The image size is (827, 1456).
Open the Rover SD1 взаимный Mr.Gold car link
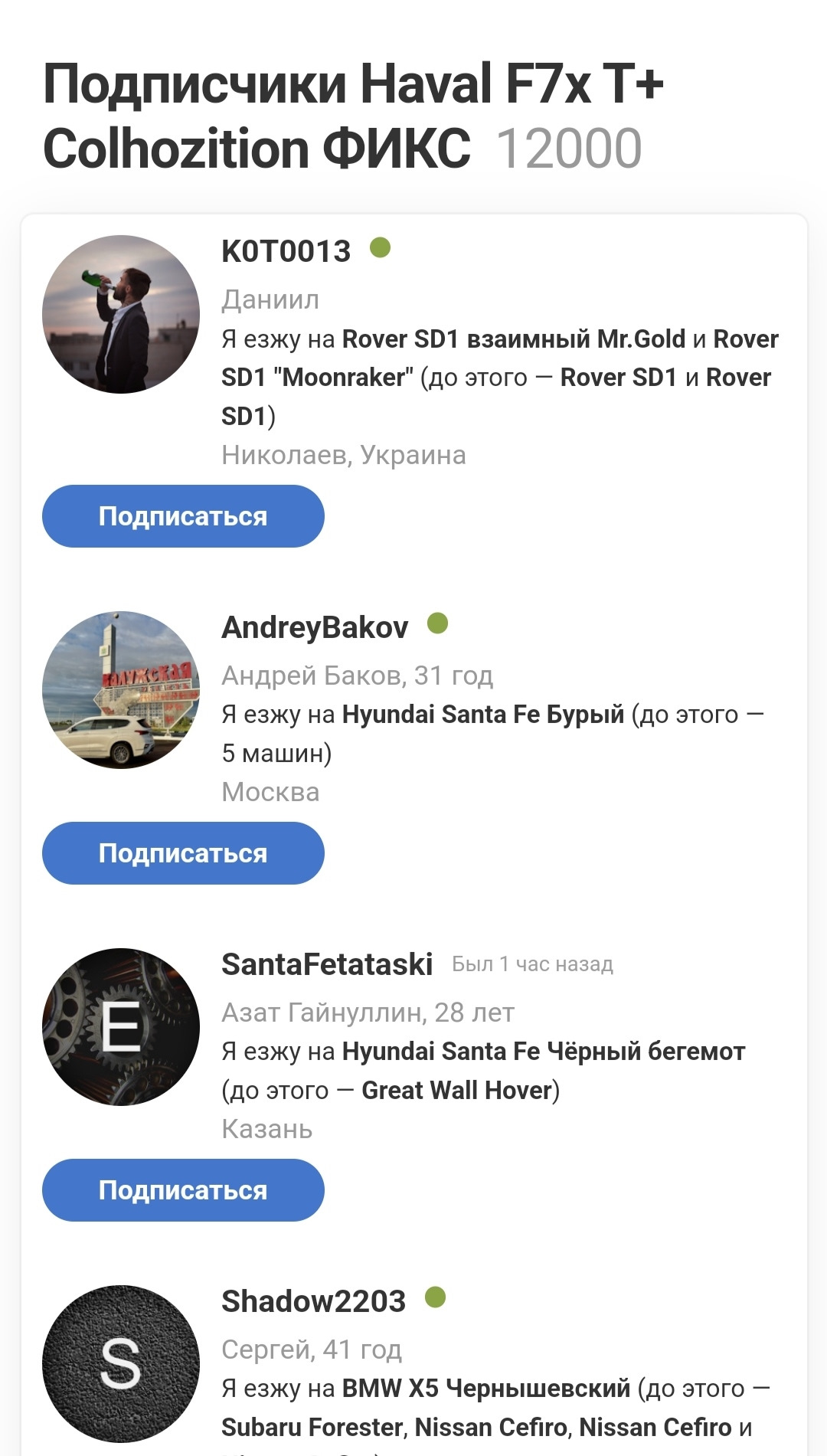click(x=513, y=339)
